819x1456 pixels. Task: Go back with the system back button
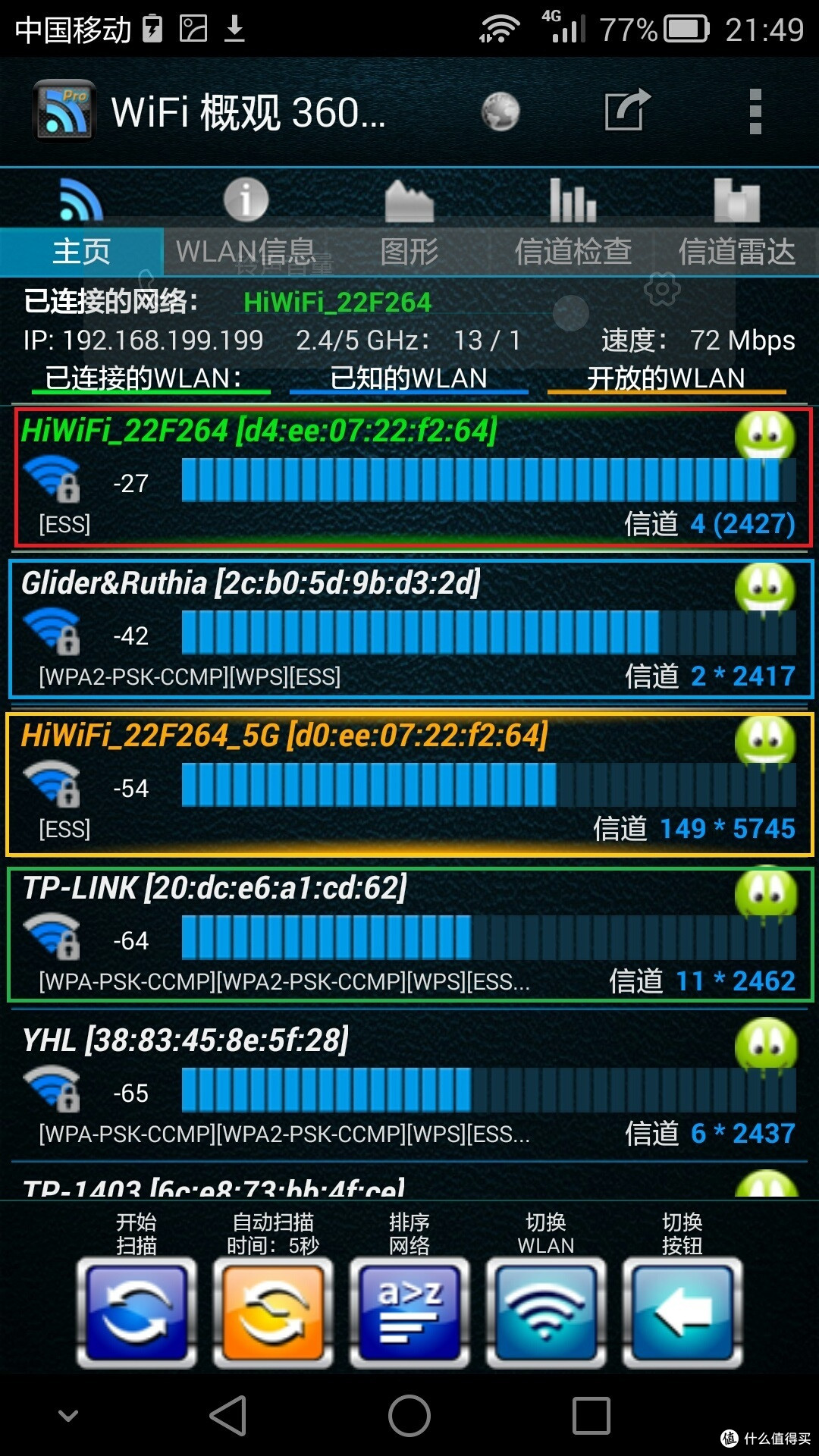228,1415
